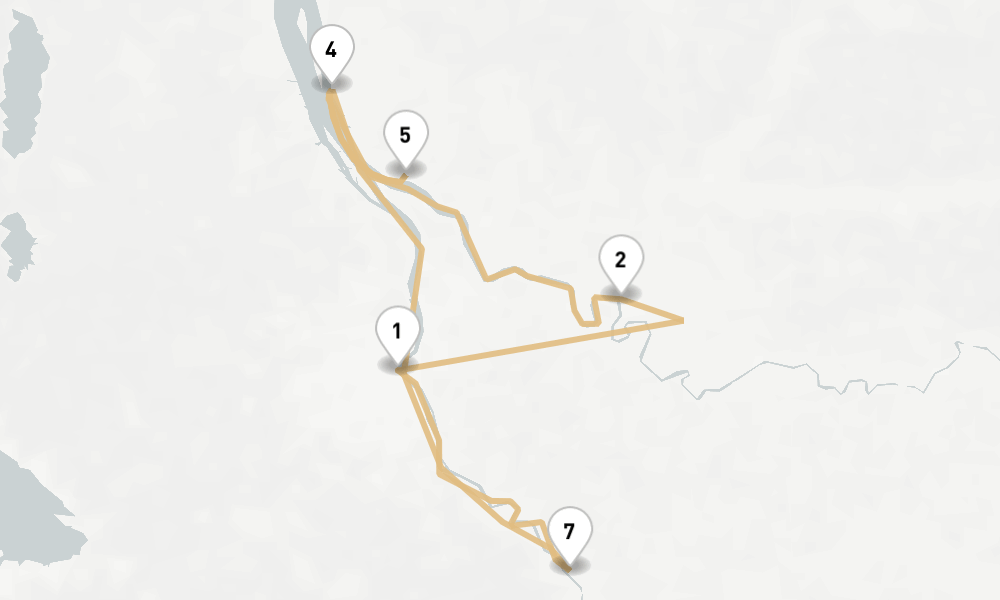Screen dimensions: 1000x600
Task: Open map pin number 5
Action: click(406, 136)
